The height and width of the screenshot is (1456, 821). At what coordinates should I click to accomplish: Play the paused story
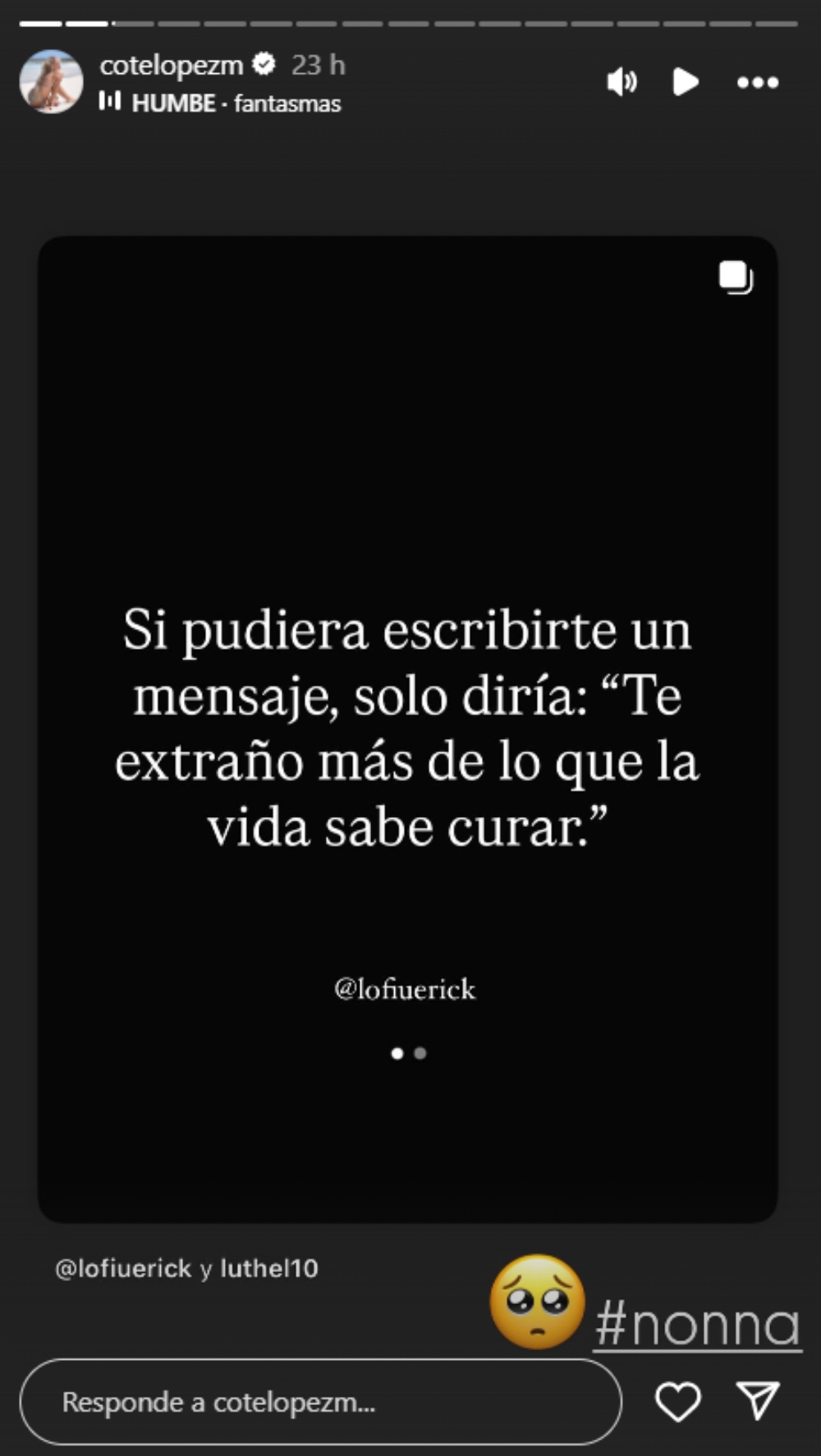pyautogui.click(x=685, y=82)
